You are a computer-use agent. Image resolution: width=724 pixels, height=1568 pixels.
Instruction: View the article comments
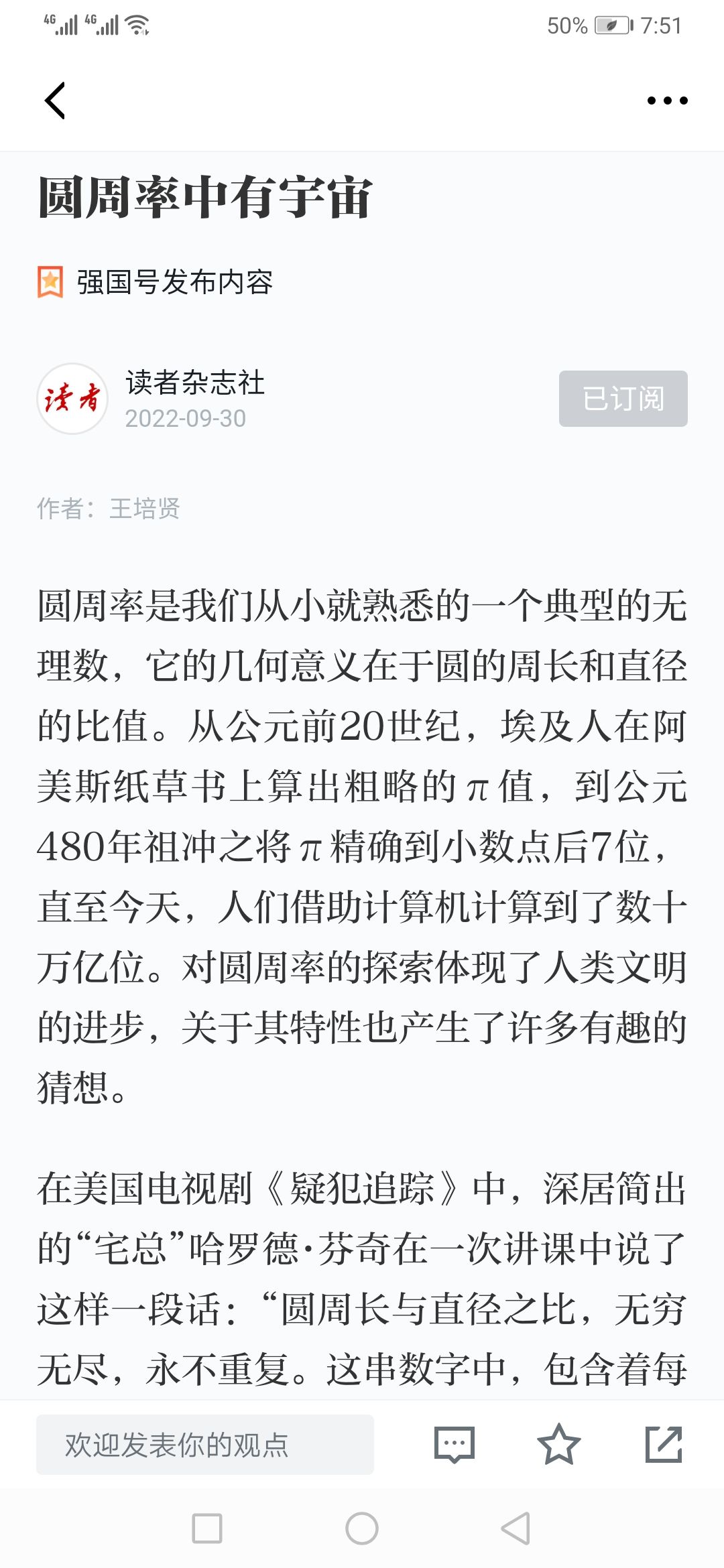click(455, 1445)
